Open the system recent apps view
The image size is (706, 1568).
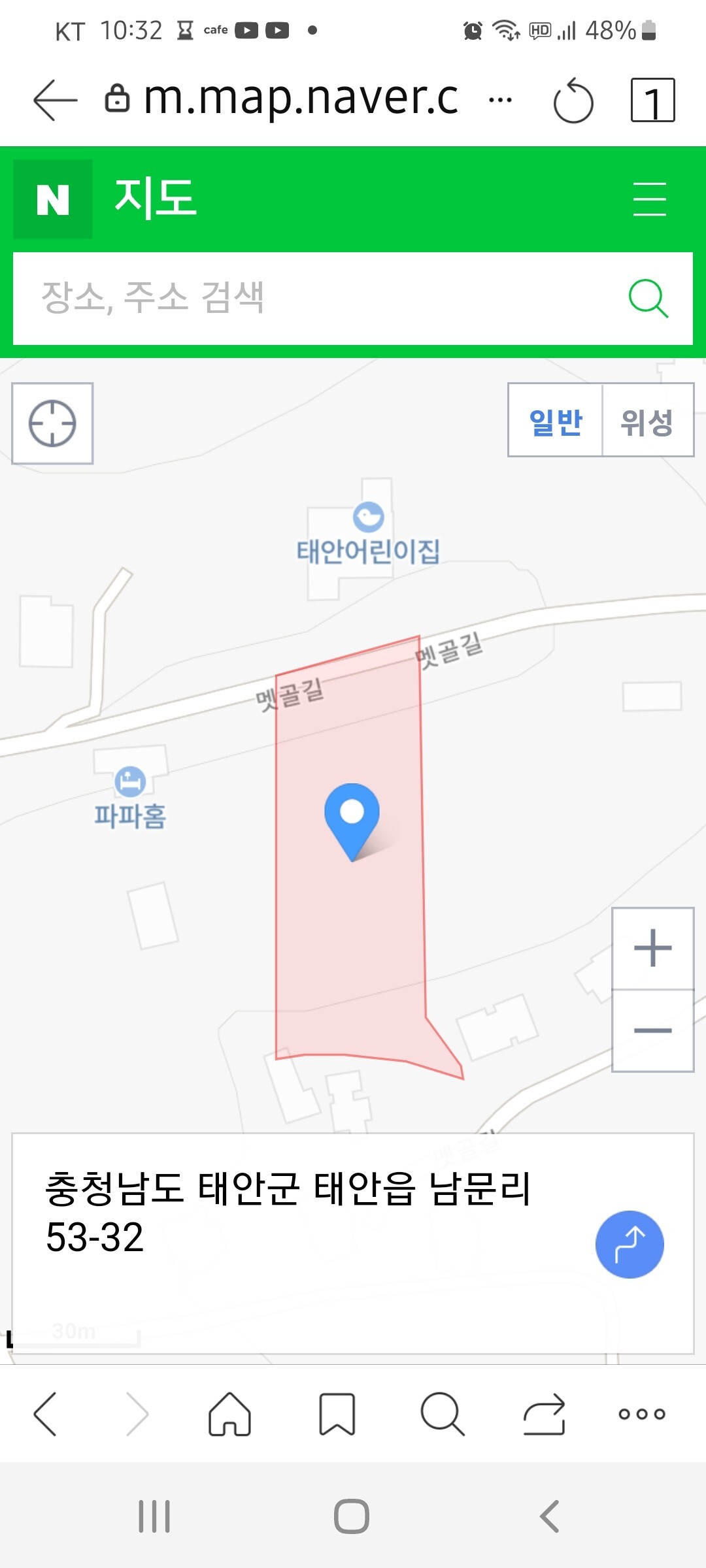pos(154,1516)
